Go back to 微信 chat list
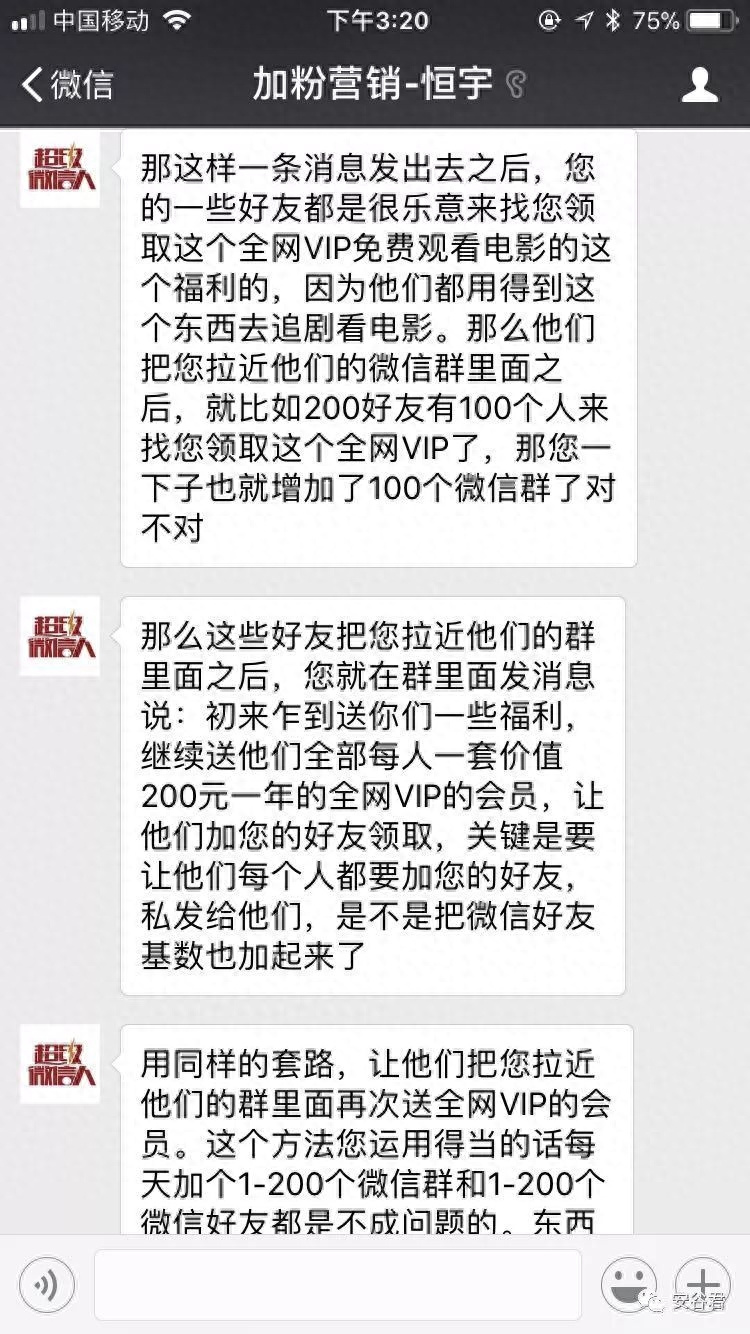This screenshot has height=1334, width=750. click(68, 84)
